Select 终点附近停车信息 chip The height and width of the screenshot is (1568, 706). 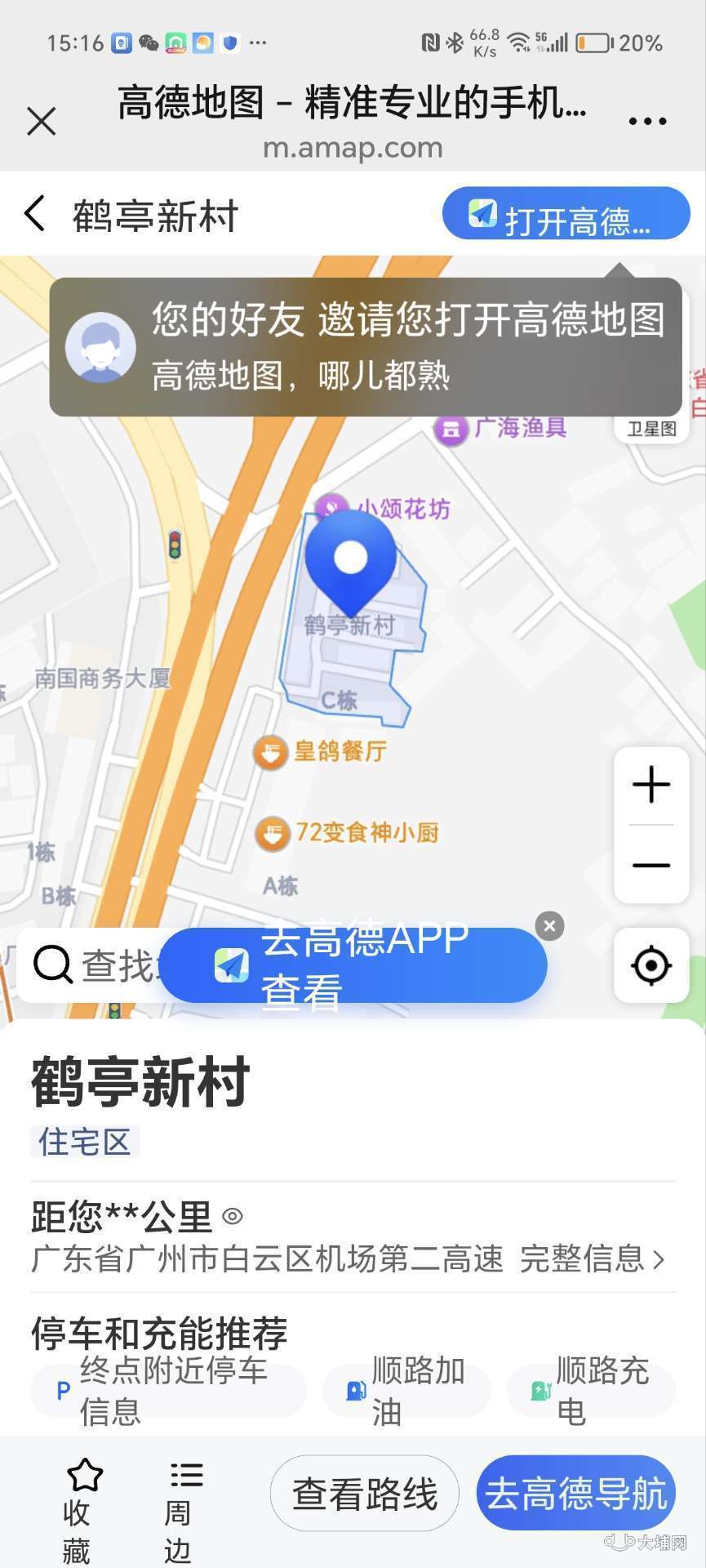coord(168,1390)
